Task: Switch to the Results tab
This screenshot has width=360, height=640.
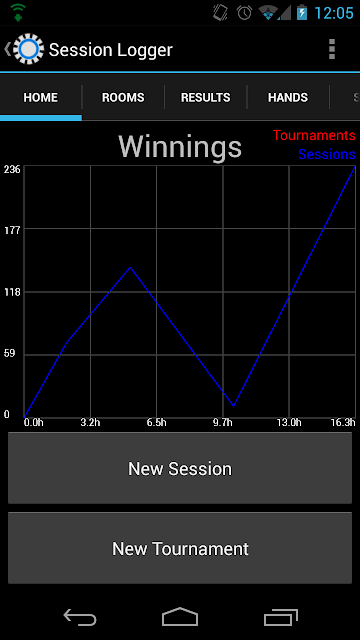Action: tap(206, 98)
